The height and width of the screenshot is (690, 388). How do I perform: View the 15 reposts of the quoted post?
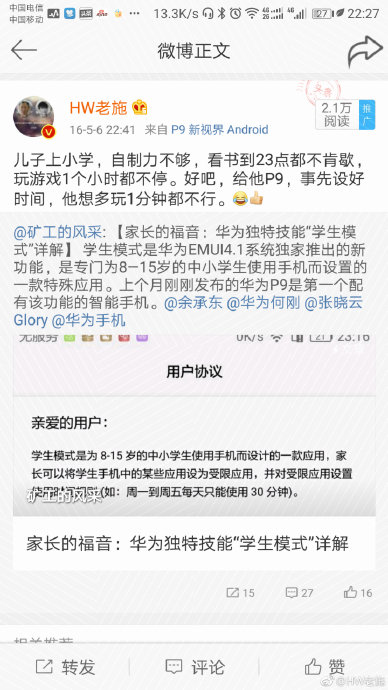tap(240, 593)
